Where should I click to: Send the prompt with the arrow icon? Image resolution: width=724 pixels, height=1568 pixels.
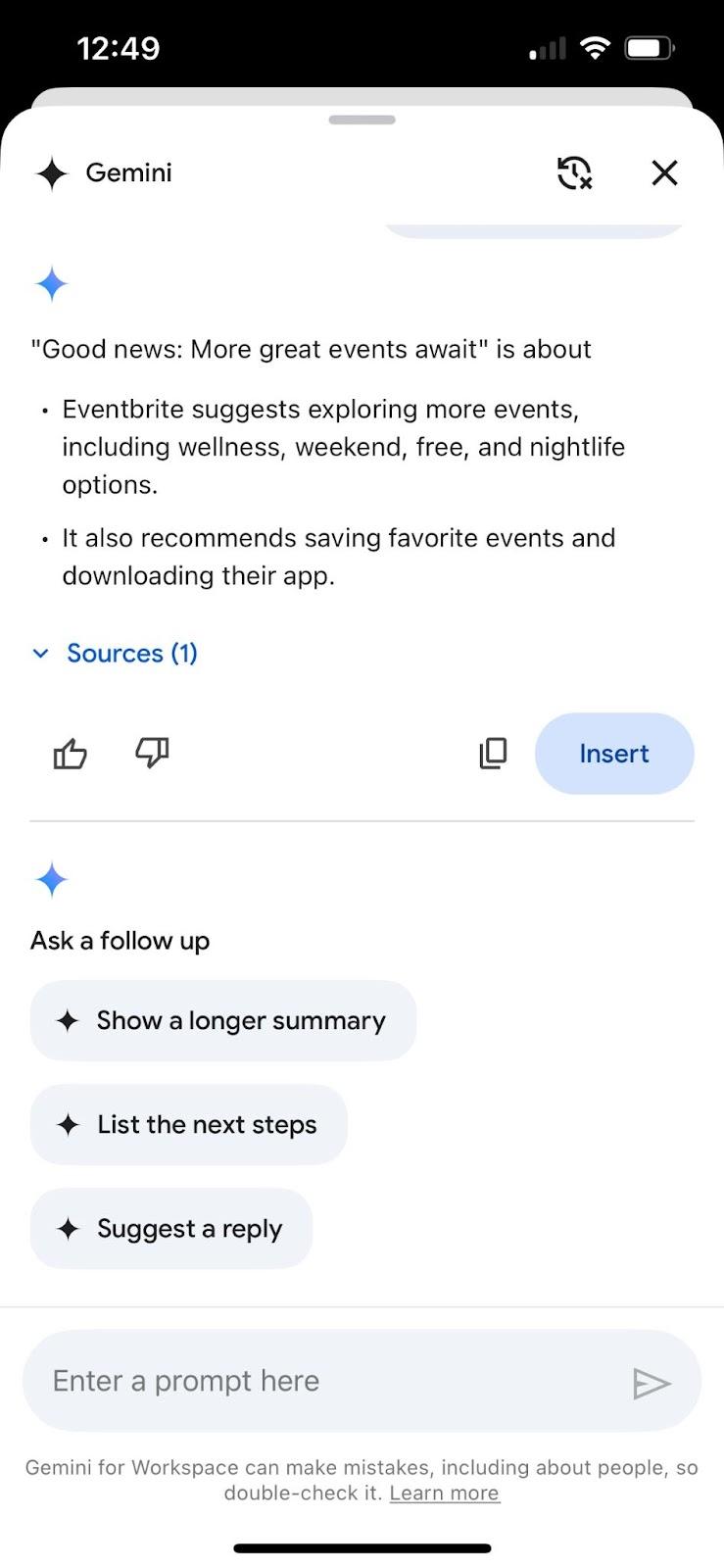[x=651, y=1383]
